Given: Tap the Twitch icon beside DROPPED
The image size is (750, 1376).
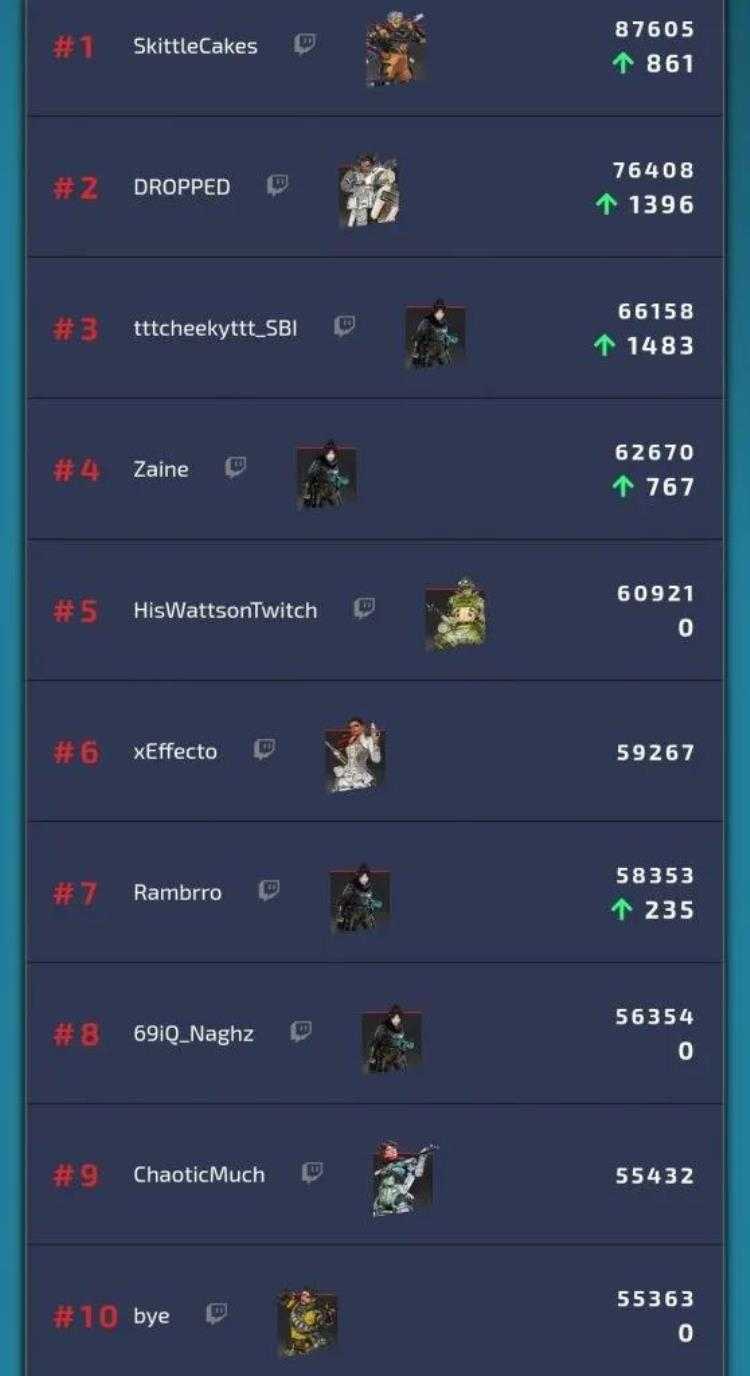Looking at the screenshot, I should click(x=278, y=185).
